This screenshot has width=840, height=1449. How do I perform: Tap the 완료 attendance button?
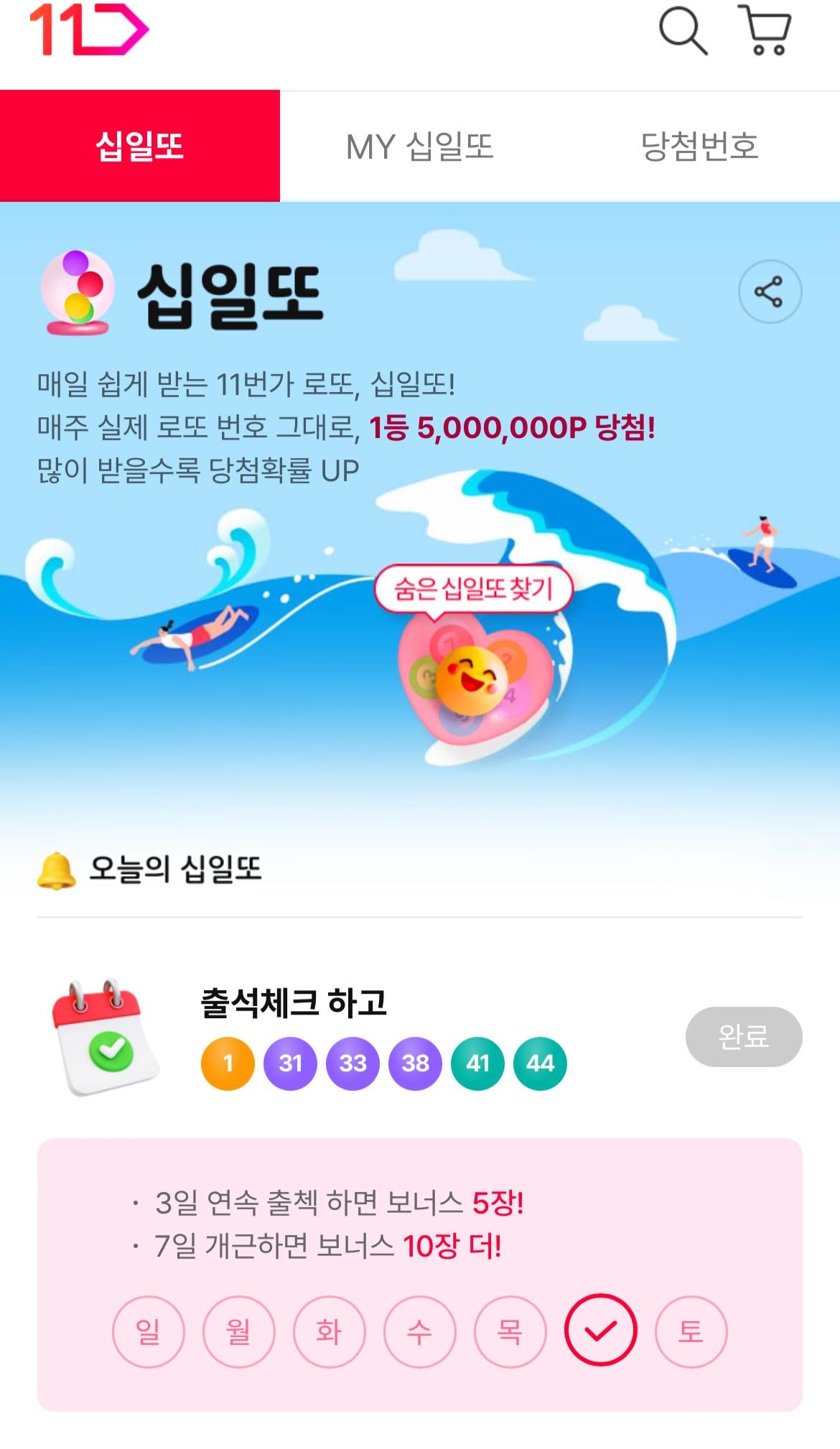pyautogui.click(x=743, y=1036)
